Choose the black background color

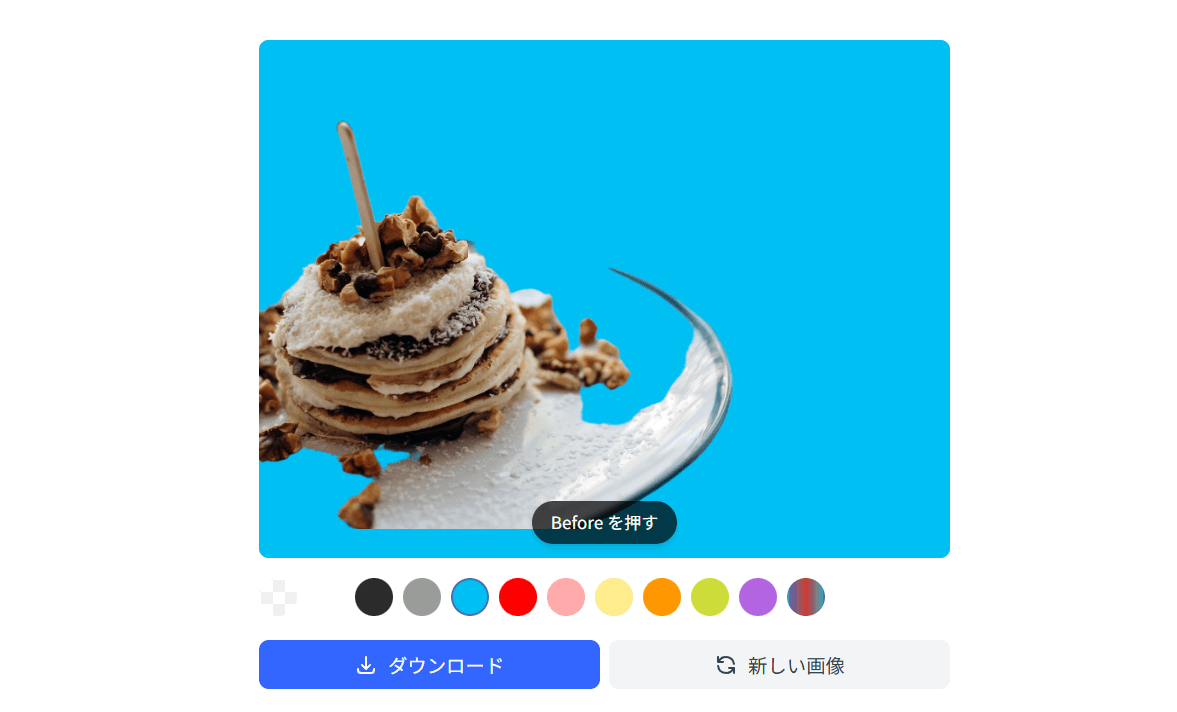coord(374,597)
